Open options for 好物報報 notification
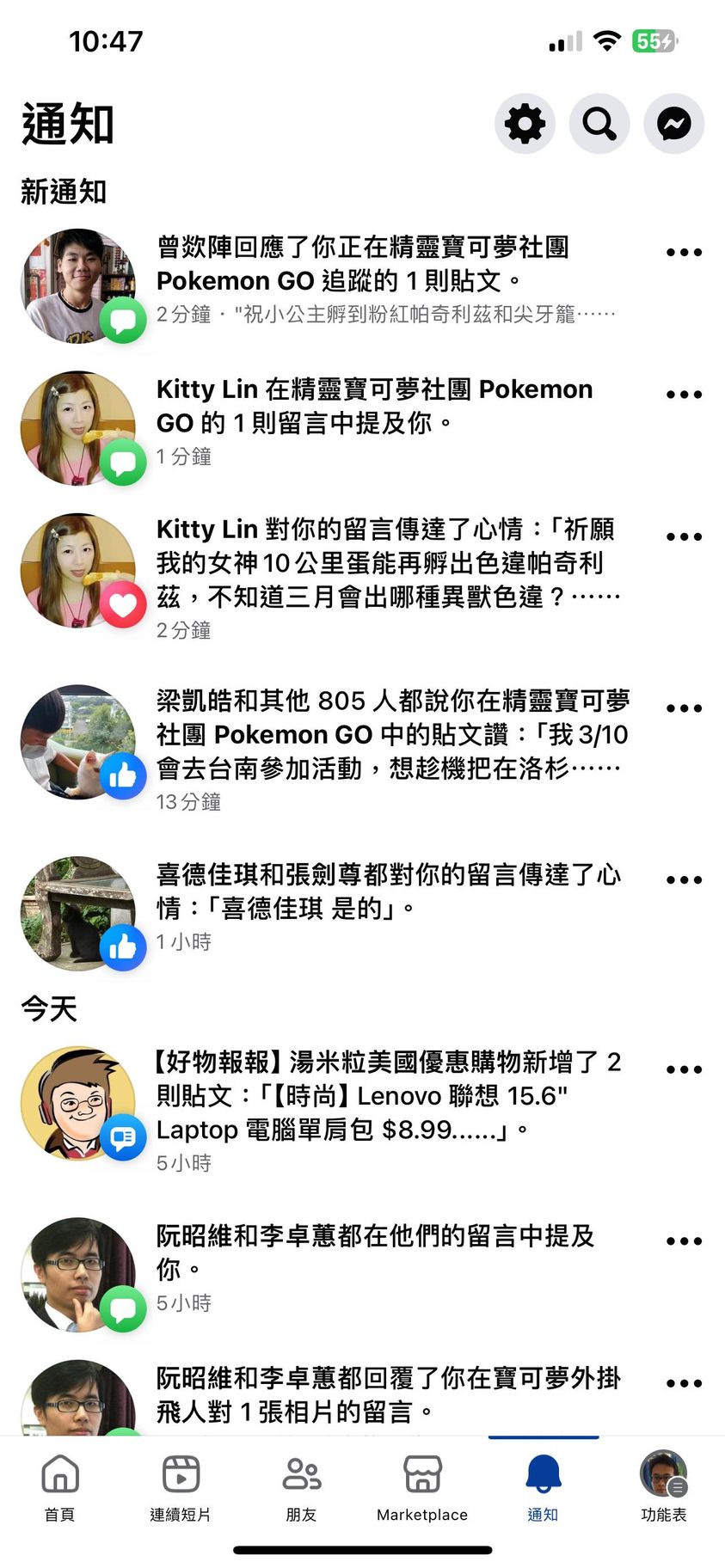The image size is (725, 1568). coord(684,1069)
